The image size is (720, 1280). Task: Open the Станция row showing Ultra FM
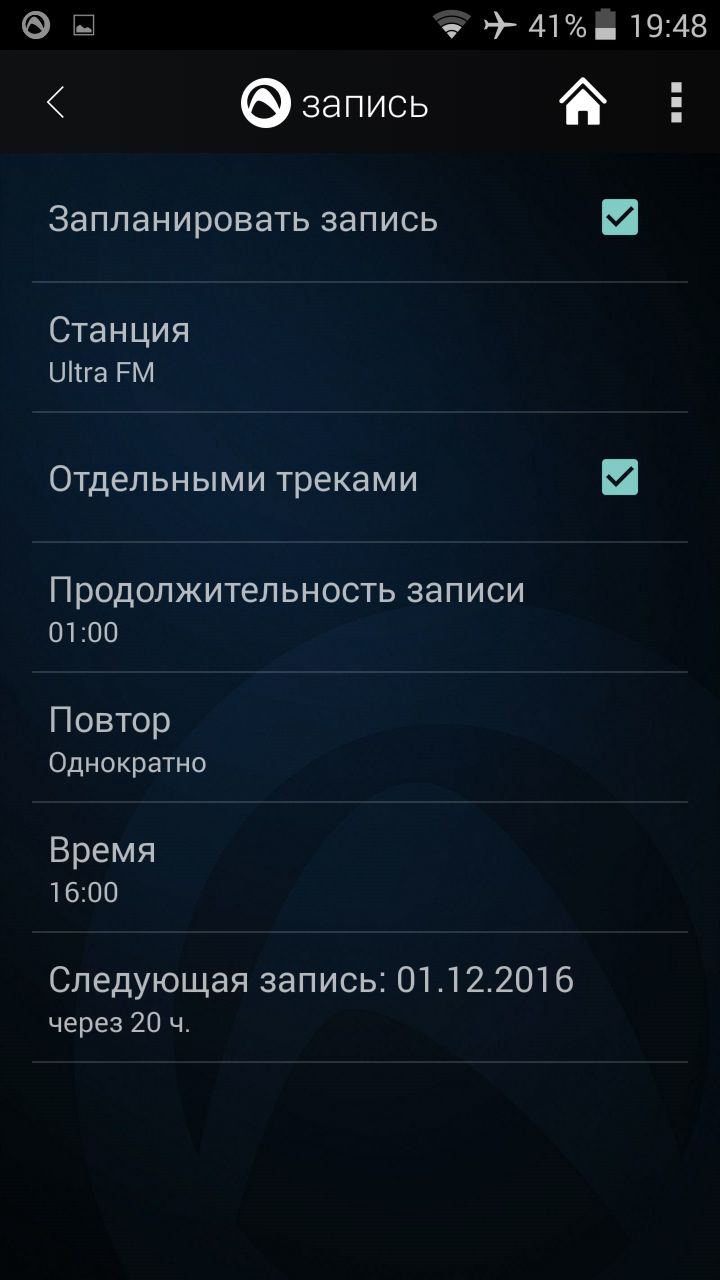tap(360, 347)
